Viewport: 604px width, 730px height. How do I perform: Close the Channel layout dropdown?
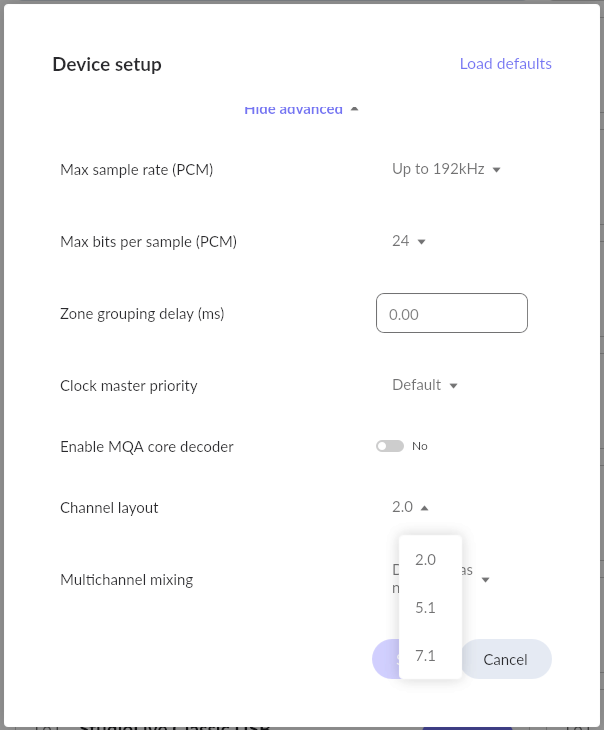click(x=410, y=507)
